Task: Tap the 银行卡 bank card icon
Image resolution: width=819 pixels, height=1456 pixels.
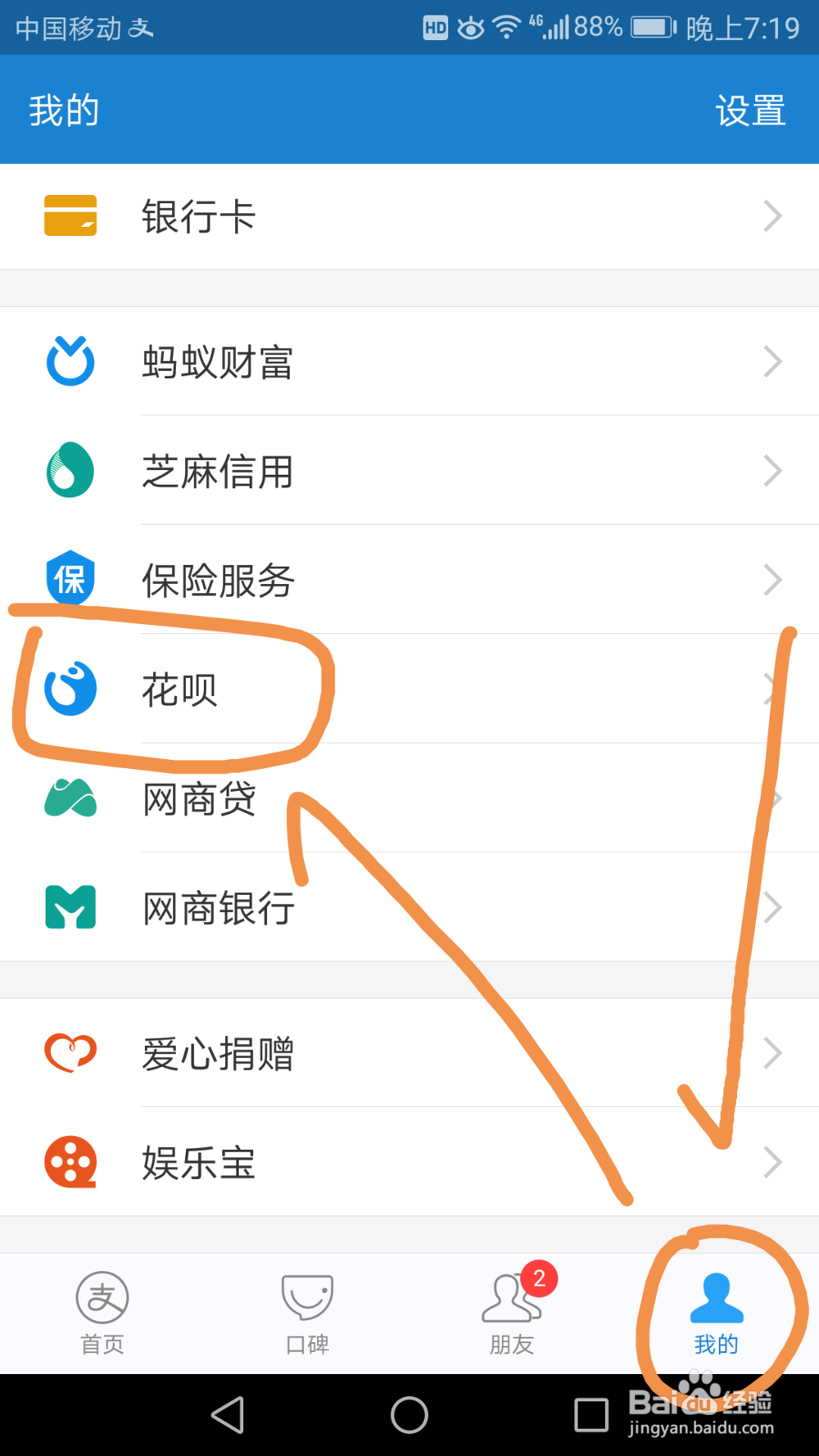Action: point(70,215)
